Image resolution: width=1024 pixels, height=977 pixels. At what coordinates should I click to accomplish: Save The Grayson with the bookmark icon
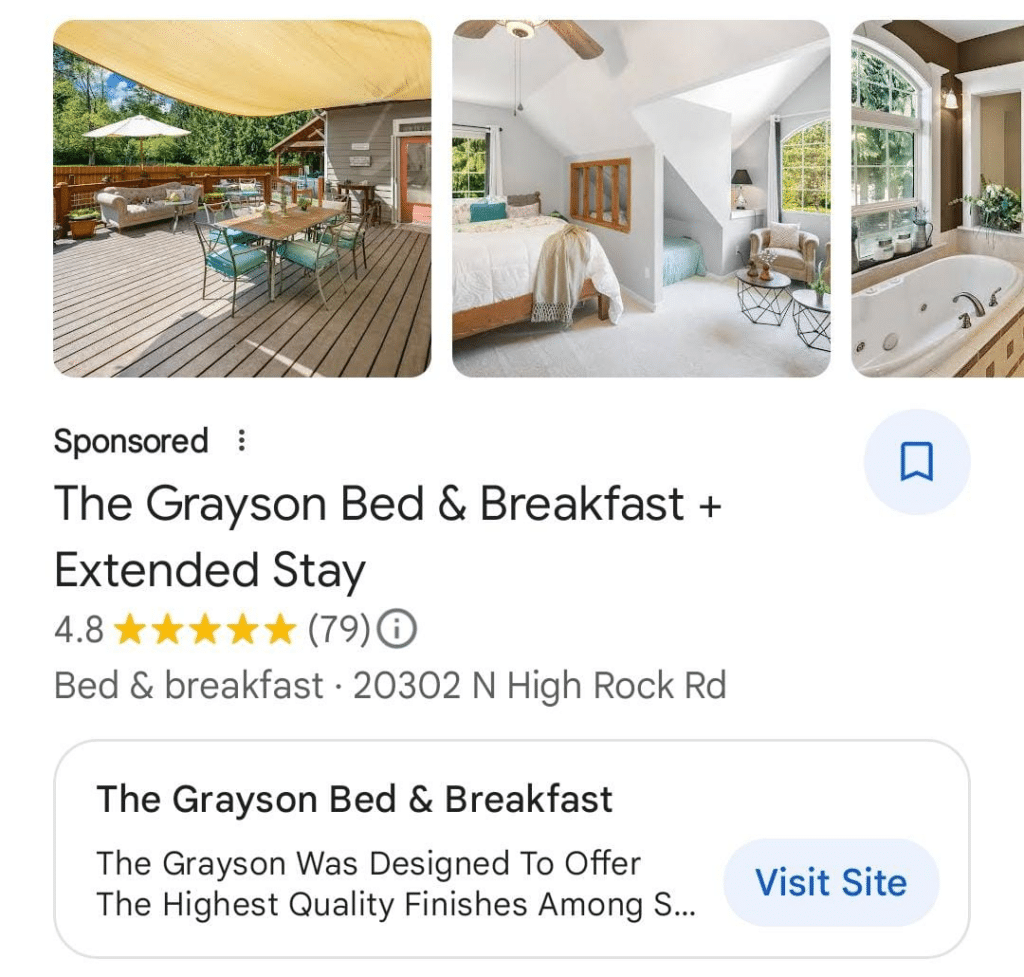tap(916, 462)
